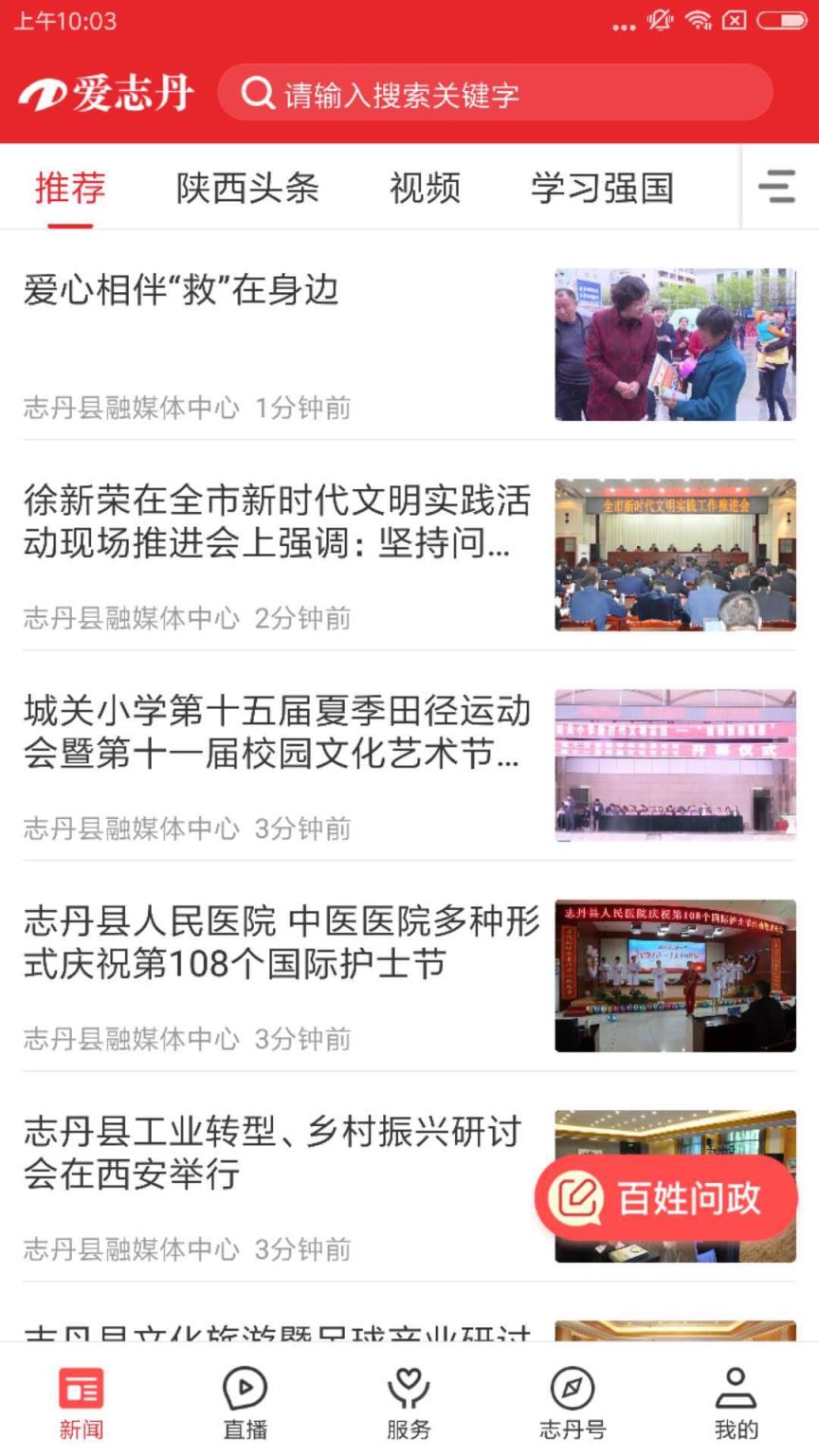Image resolution: width=819 pixels, height=1456 pixels.
Task: Click the magnifier icon in the search bar
Action: pyautogui.click(x=256, y=92)
